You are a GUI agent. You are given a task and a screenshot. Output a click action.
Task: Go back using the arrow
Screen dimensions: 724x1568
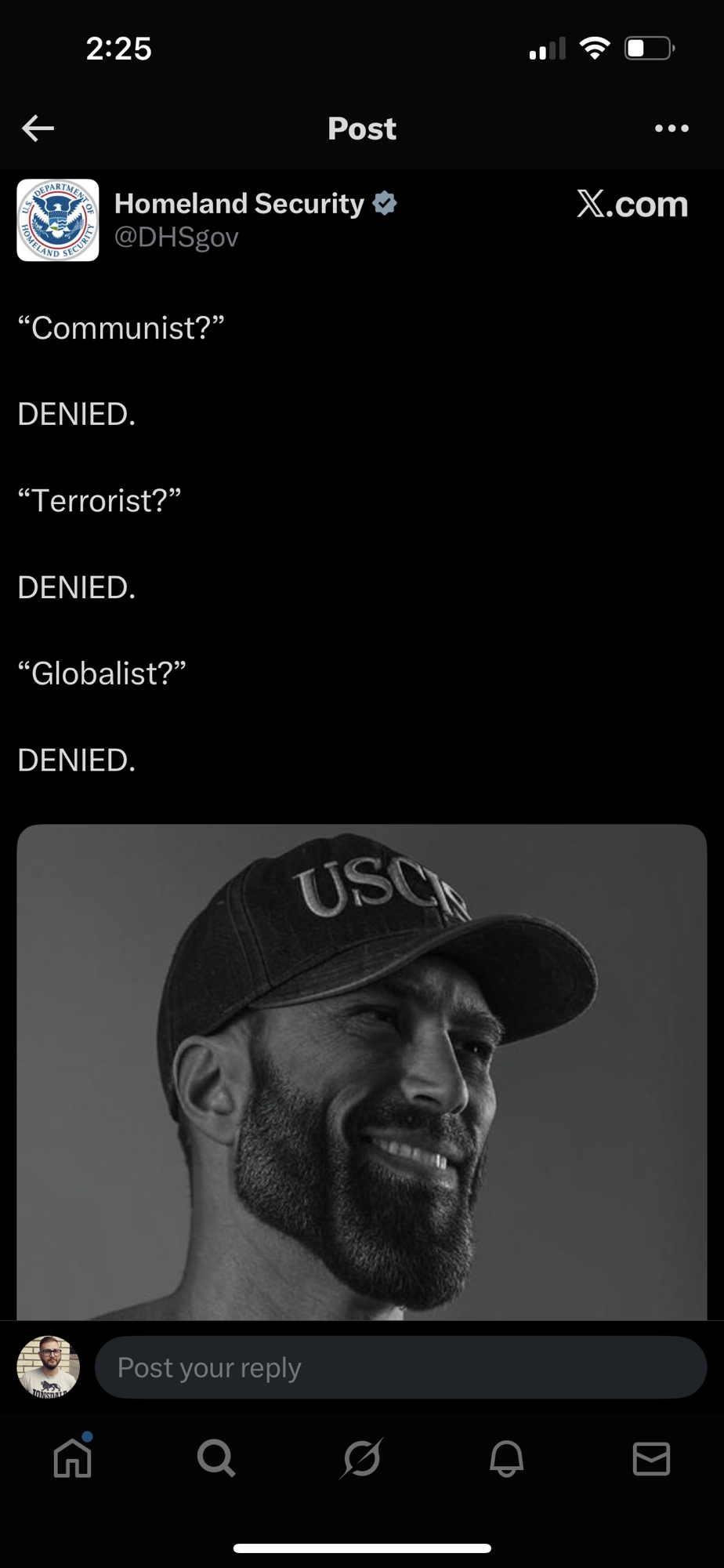(x=38, y=128)
